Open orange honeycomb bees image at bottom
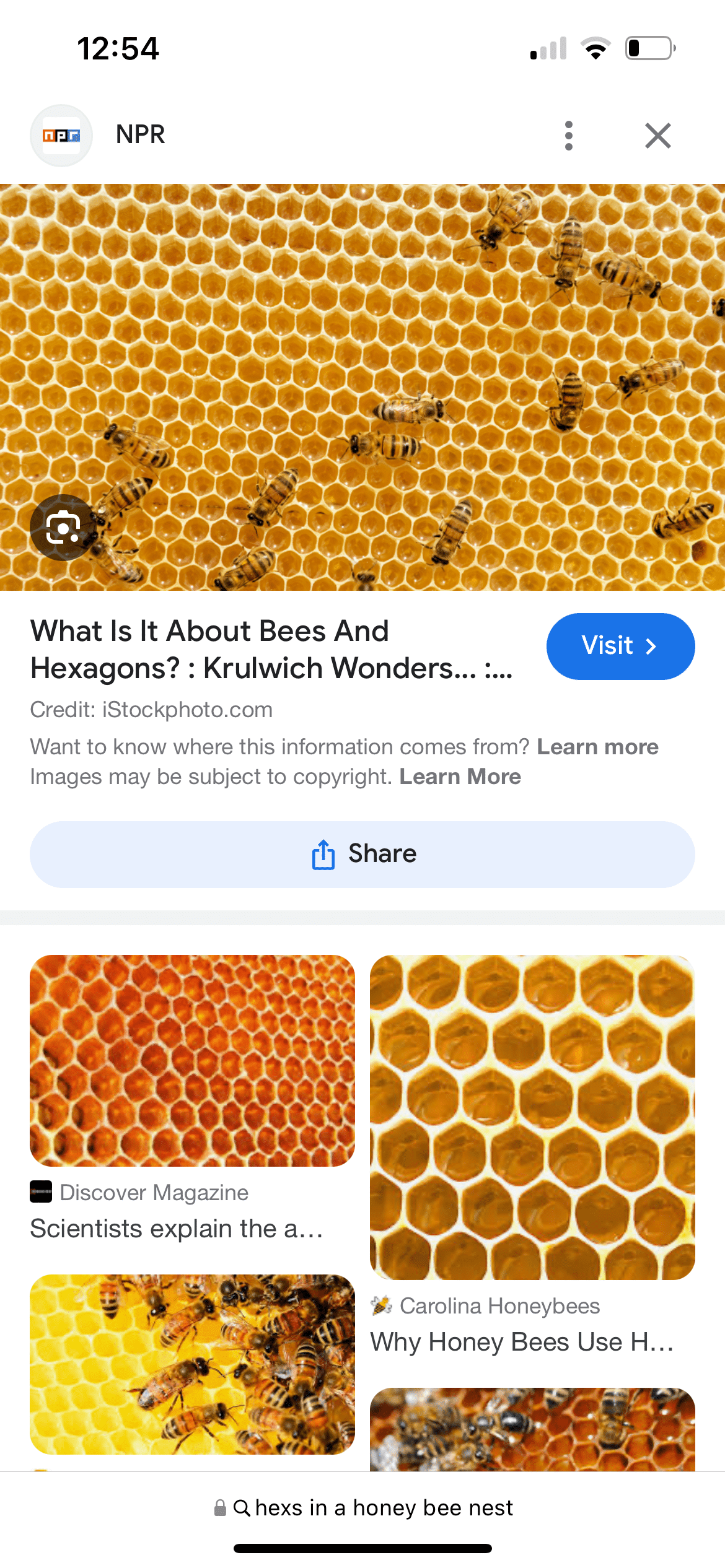Viewport: 725px width, 1568px height. click(532, 1429)
